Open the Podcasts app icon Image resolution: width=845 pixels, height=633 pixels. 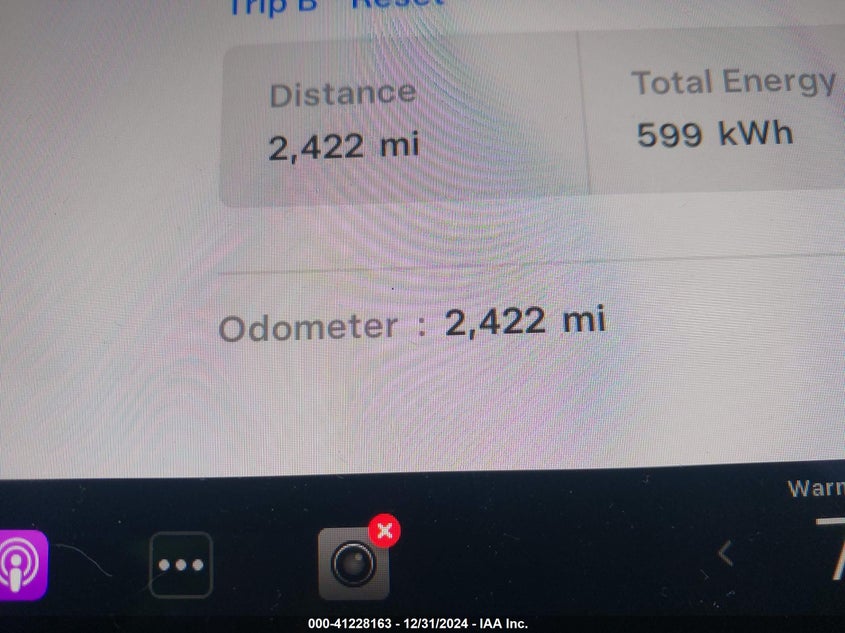coord(20,565)
